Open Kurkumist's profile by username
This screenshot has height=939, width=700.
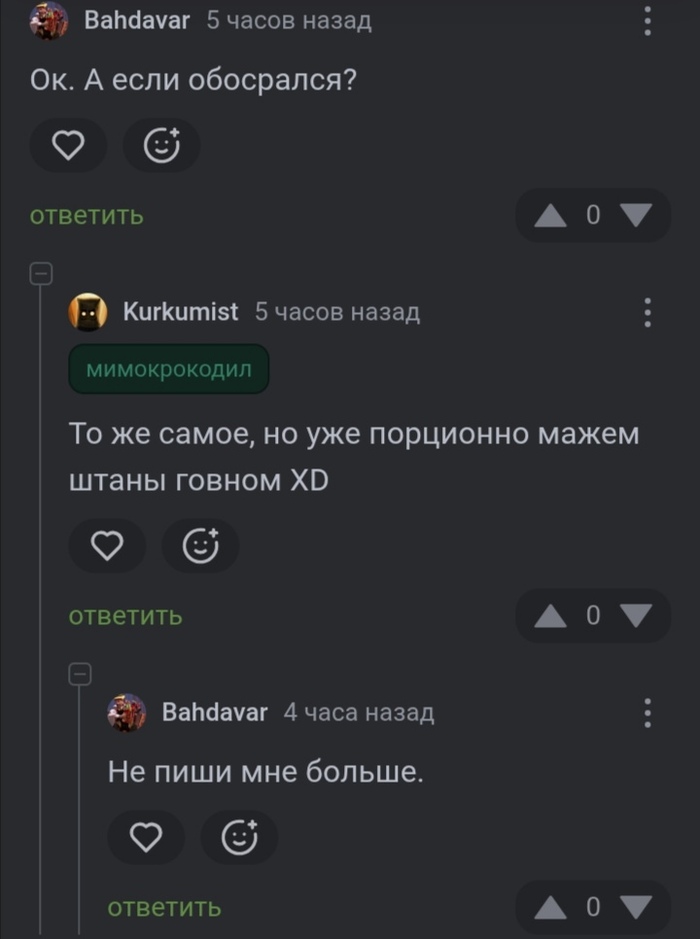pos(180,312)
